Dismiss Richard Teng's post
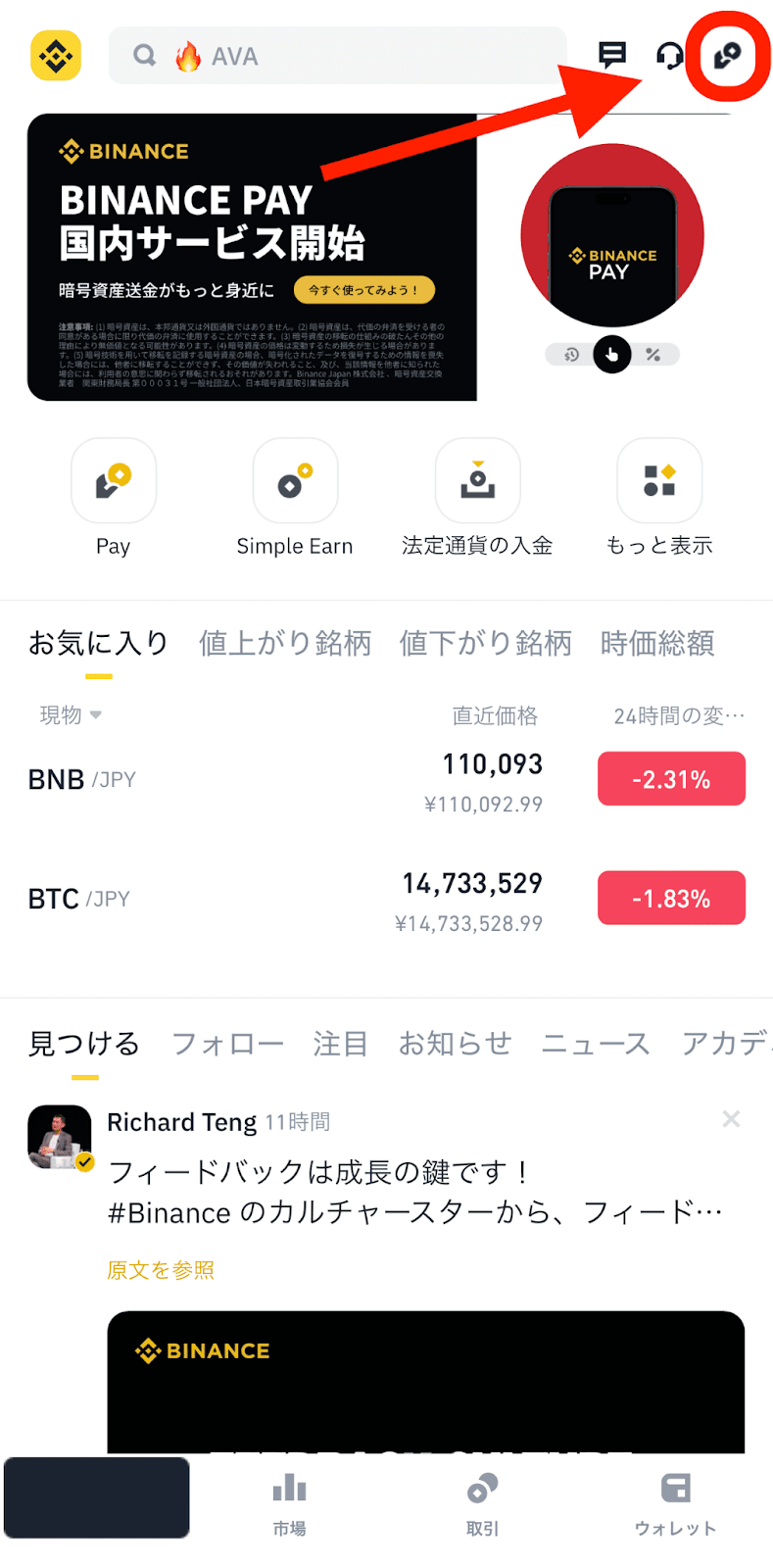The image size is (773, 1568). coord(731,1119)
